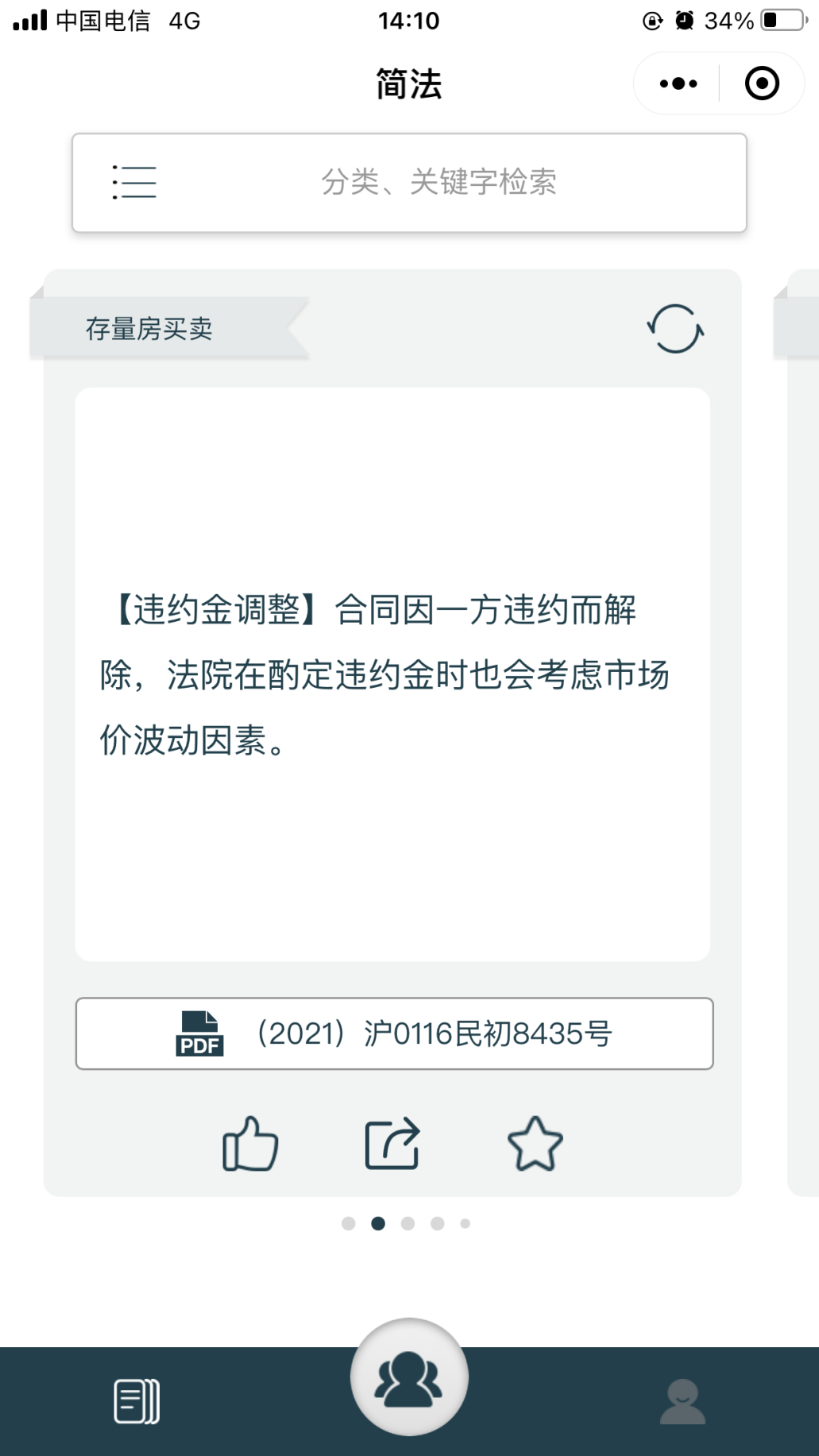Open the category list menu icon
The height and width of the screenshot is (1456, 819).
(x=134, y=182)
